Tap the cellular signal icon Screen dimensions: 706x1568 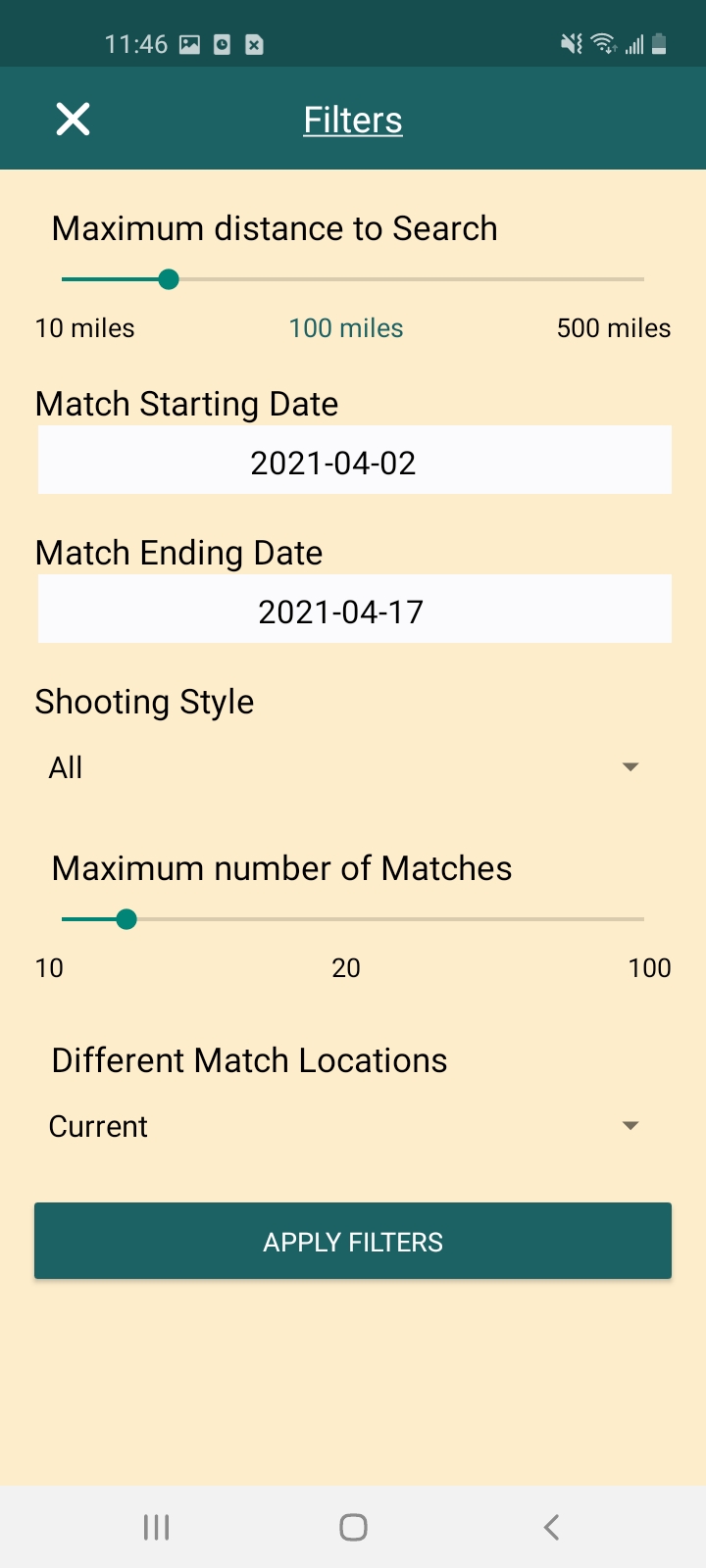tap(631, 44)
